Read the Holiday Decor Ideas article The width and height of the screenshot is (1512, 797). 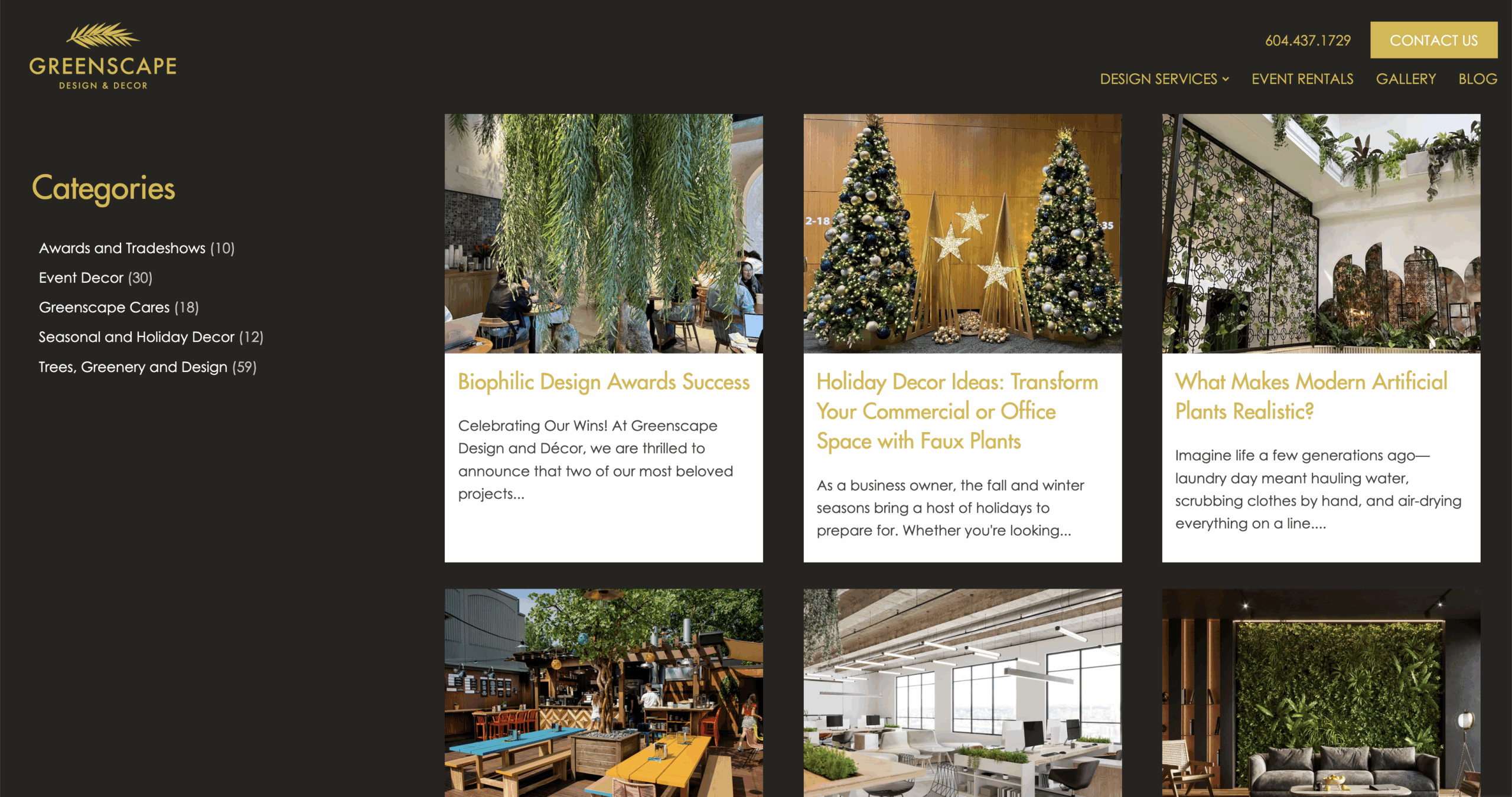tap(957, 411)
